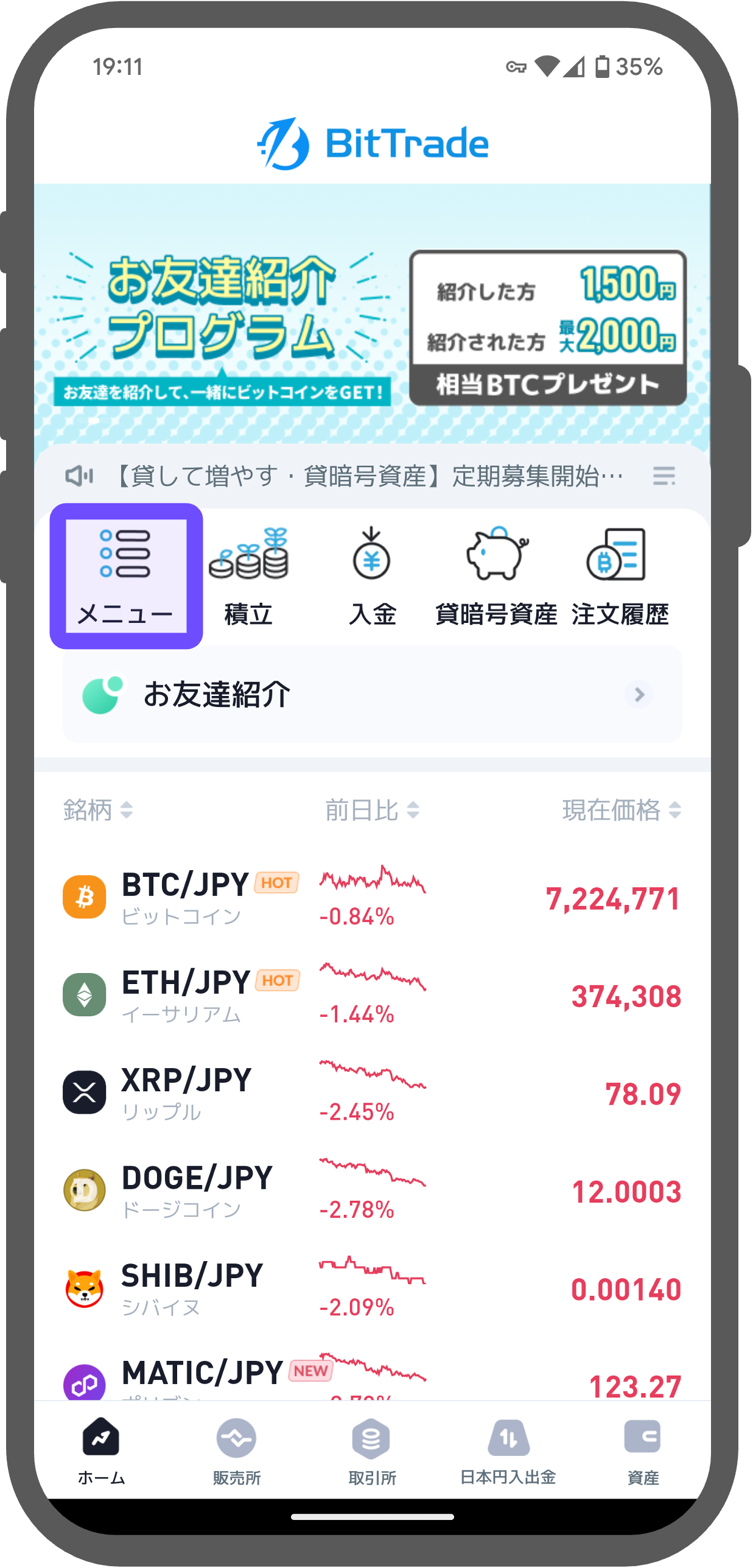Image resolution: width=753 pixels, height=1568 pixels.
Task: Switch to the 資産 tab
Action: pos(643,1450)
